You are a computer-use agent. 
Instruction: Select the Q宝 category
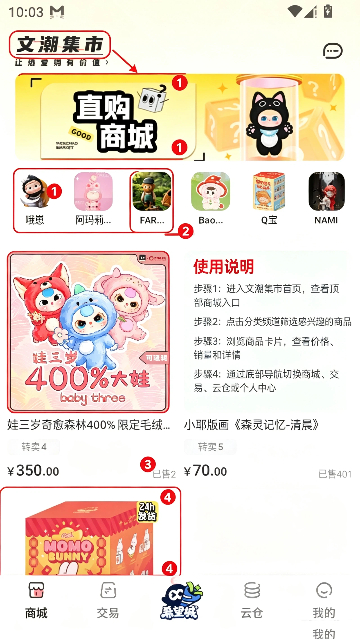269,198
